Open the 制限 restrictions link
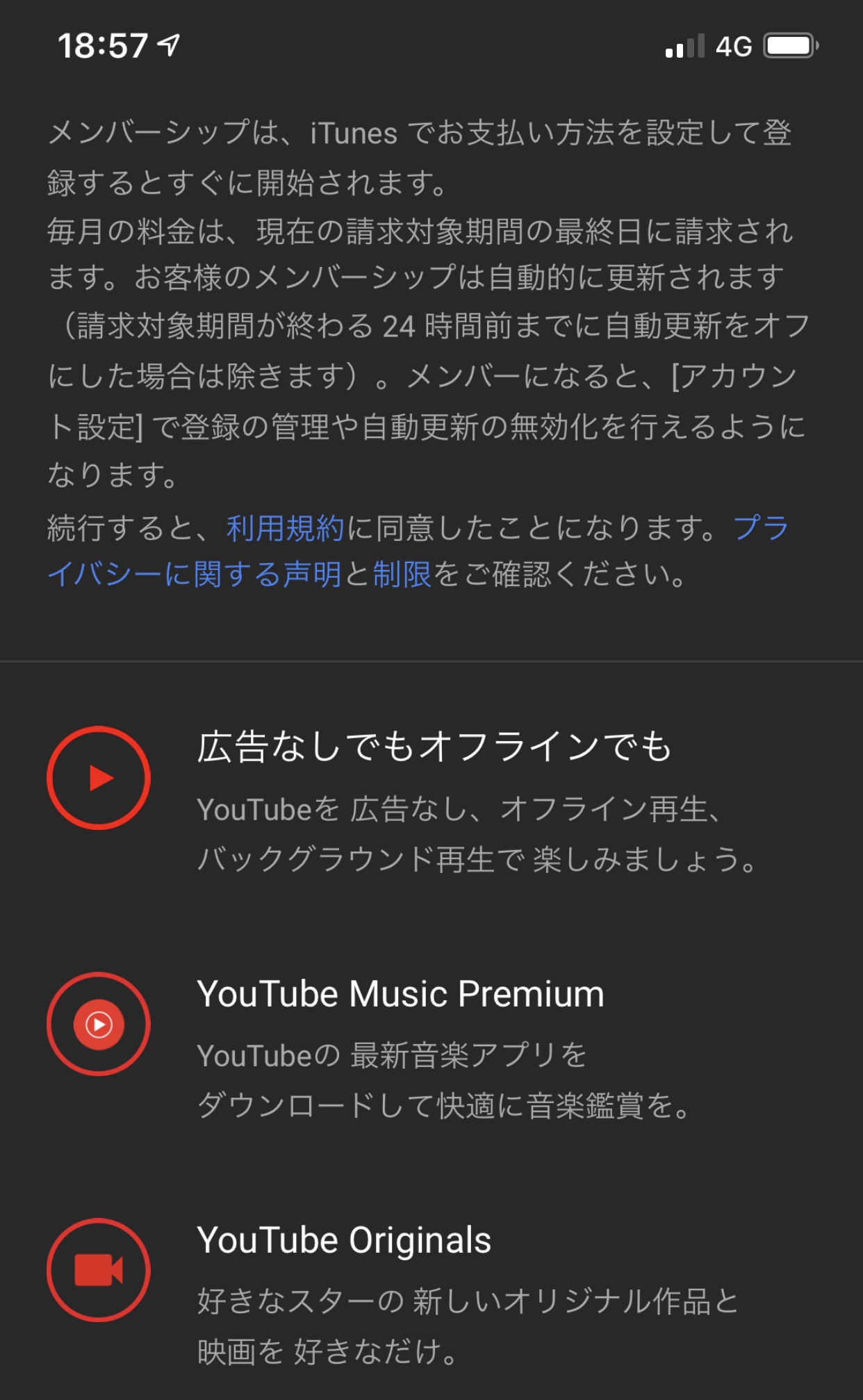This screenshot has width=863, height=1400. point(402,575)
